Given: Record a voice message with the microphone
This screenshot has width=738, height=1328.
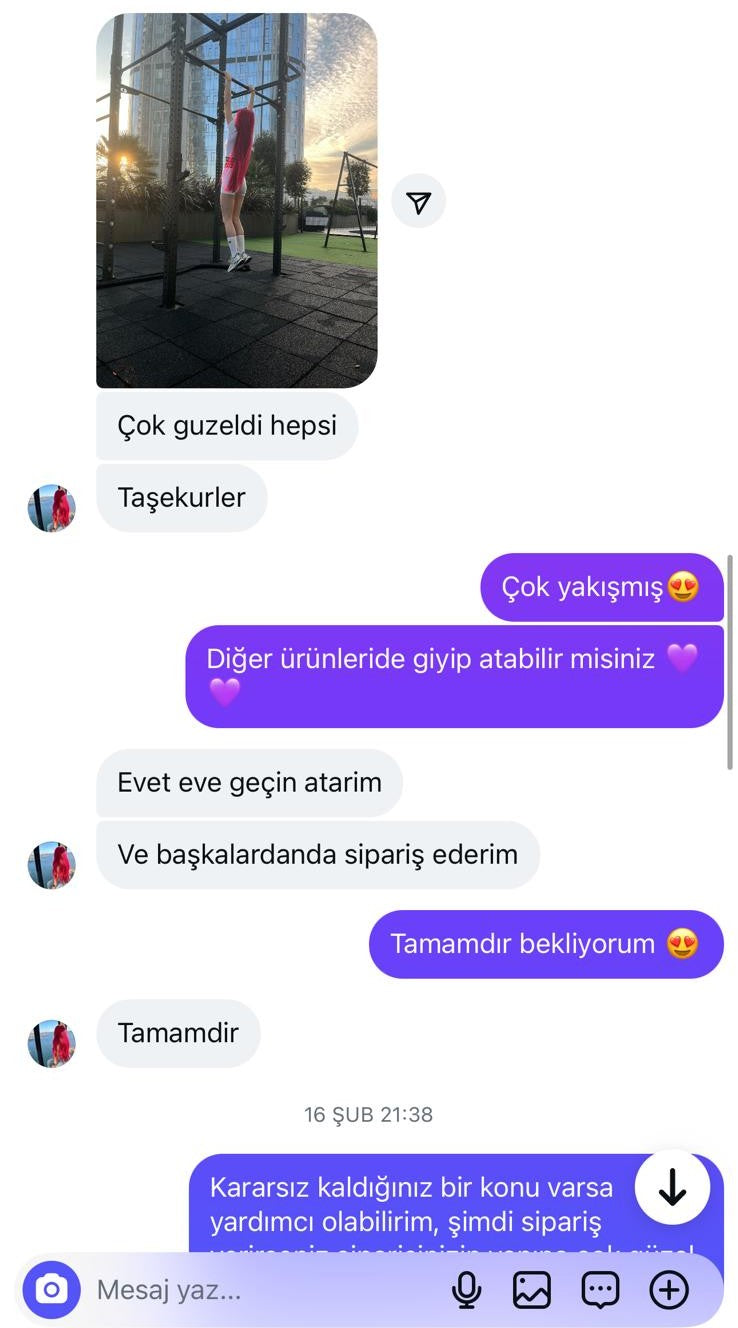Looking at the screenshot, I should 466,1290.
